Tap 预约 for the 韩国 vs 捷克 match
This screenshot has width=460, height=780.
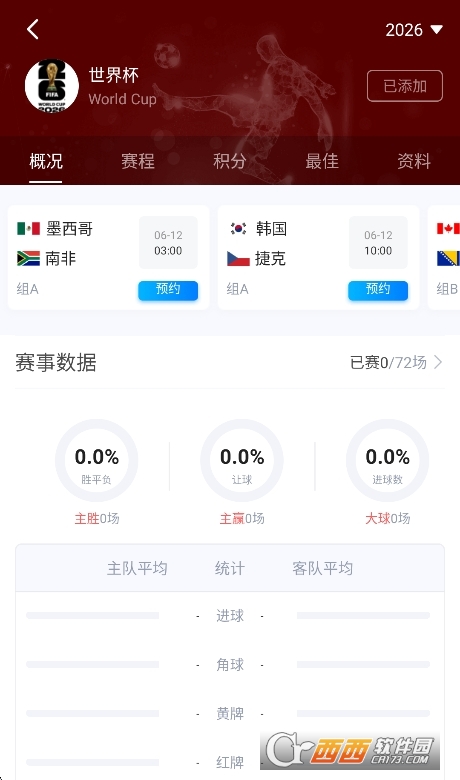pyautogui.click(x=378, y=290)
